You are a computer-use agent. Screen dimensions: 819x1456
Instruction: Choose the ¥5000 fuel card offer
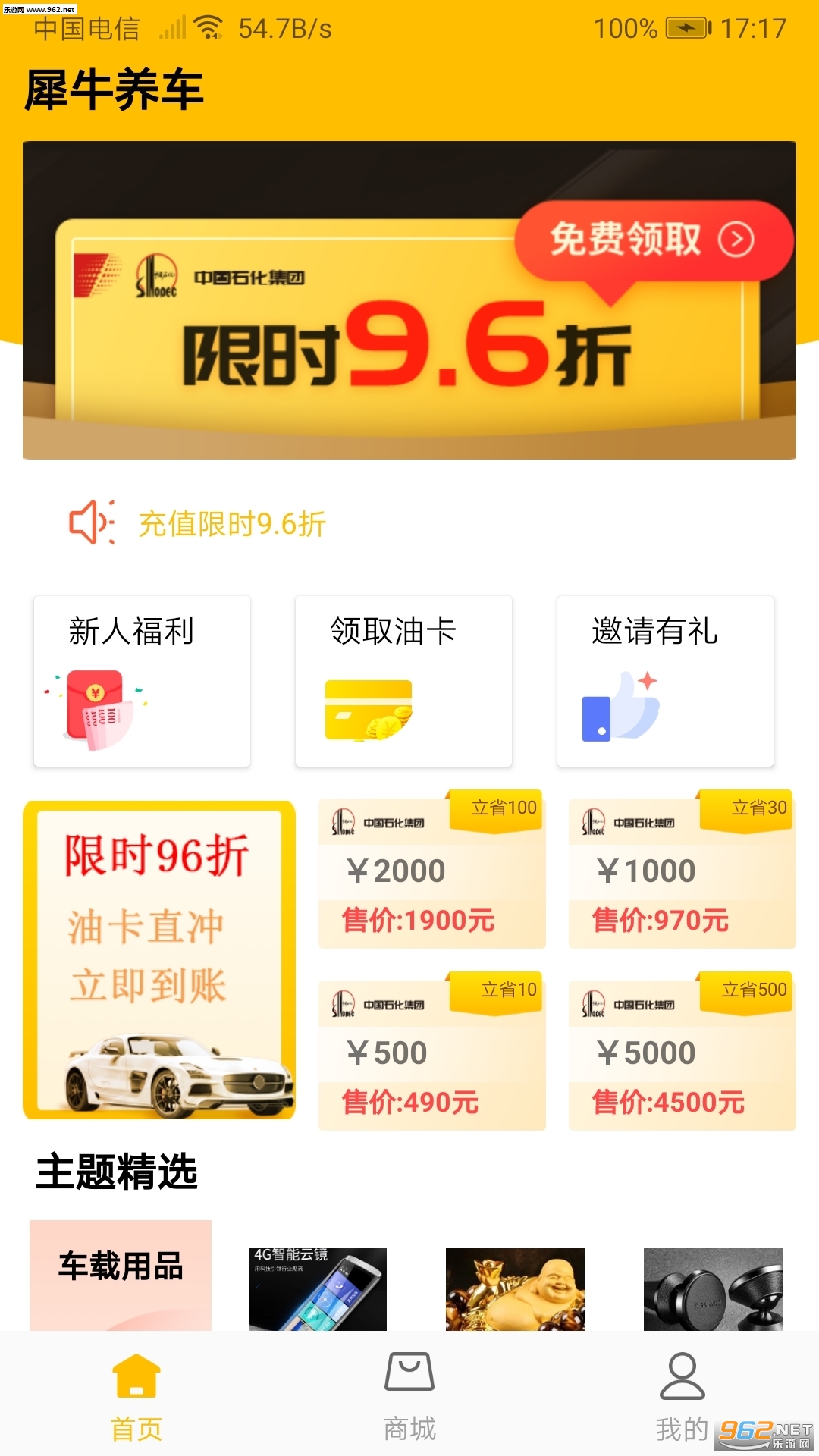[682, 1053]
